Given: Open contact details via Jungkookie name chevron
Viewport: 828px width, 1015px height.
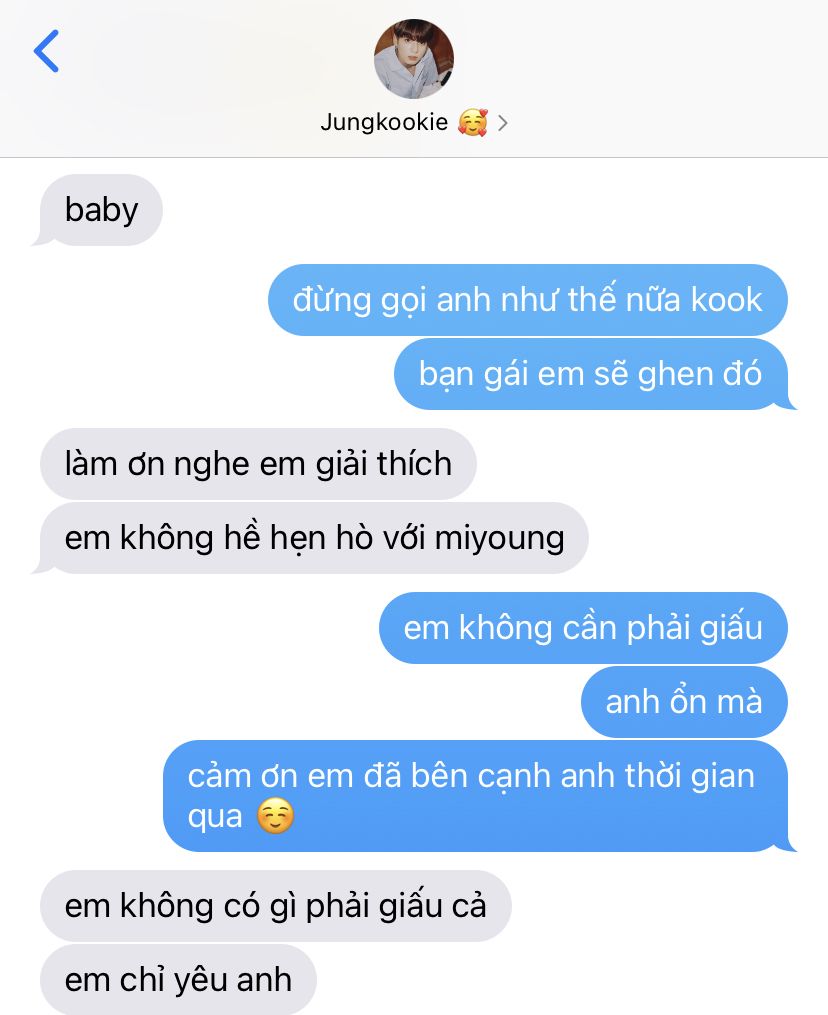Looking at the screenshot, I should [x=502, y=123].
